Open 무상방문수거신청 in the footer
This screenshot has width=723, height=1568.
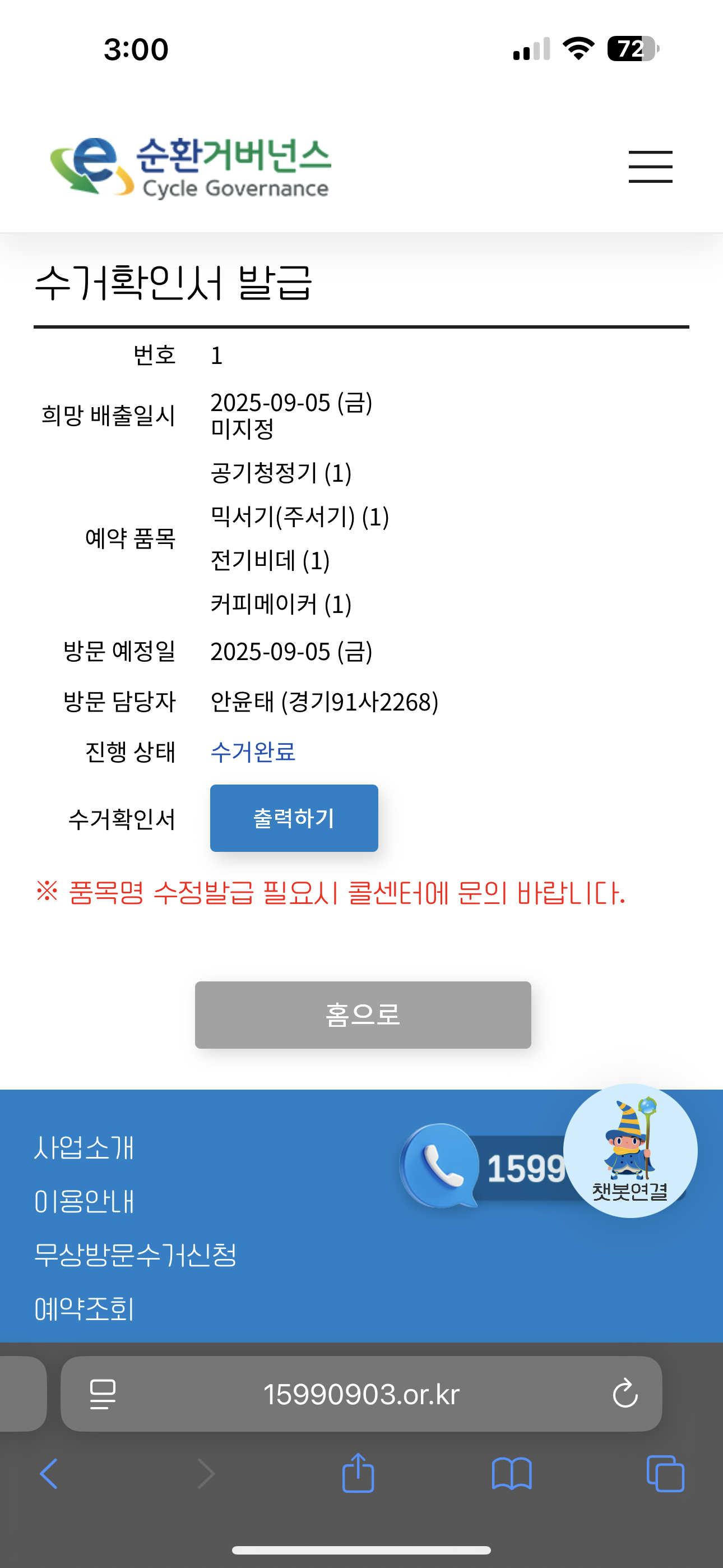point(135,1255)
